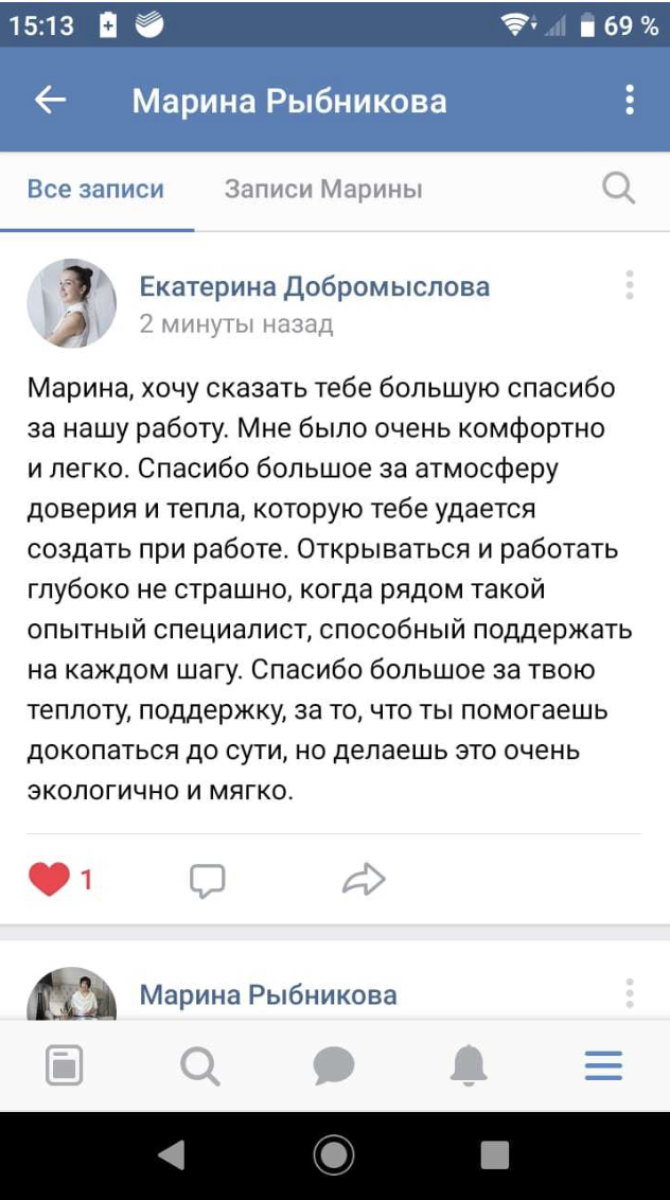This screenshot has height=1200, width=670.
Task: Open recent apps with the square button
Action: (495, 1156)
